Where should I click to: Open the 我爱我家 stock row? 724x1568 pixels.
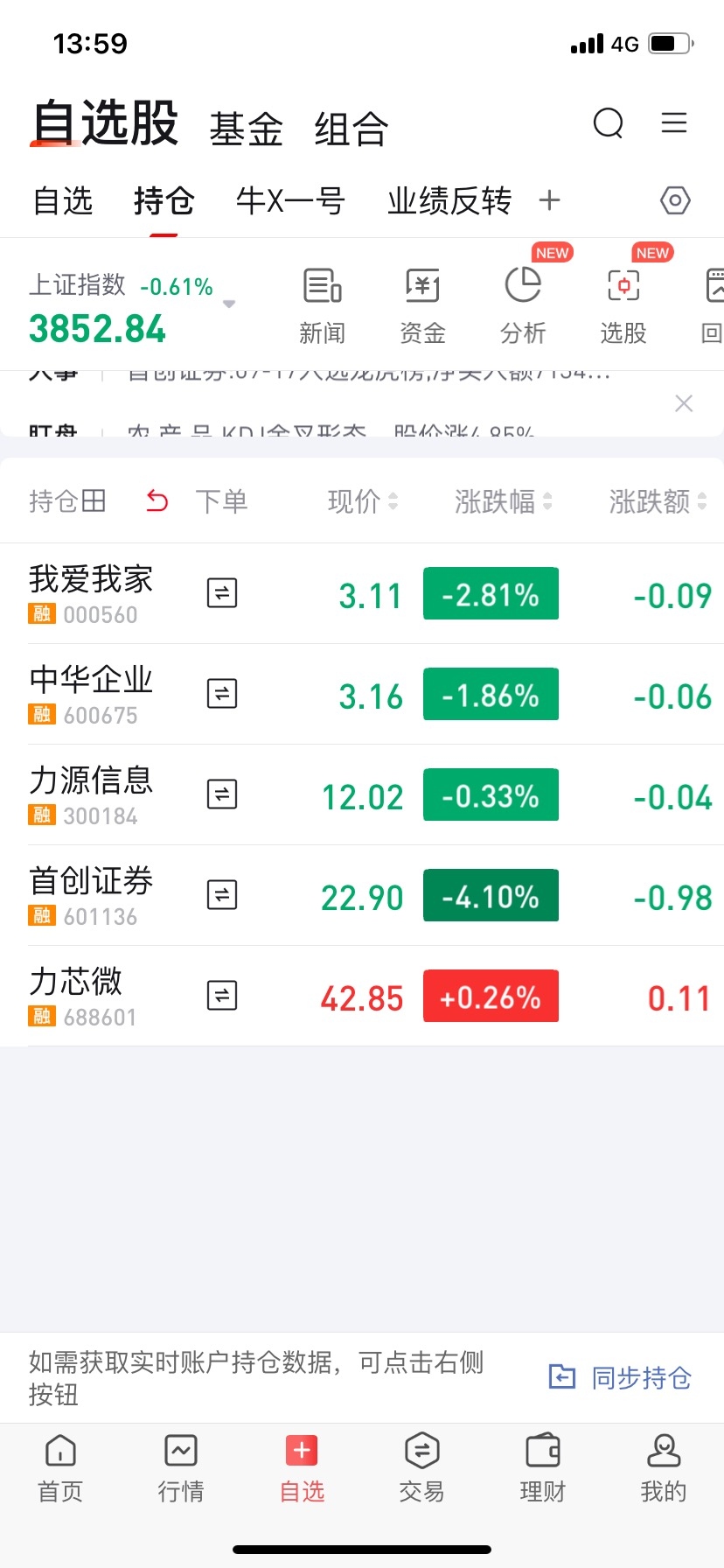(x=91, y=593)
